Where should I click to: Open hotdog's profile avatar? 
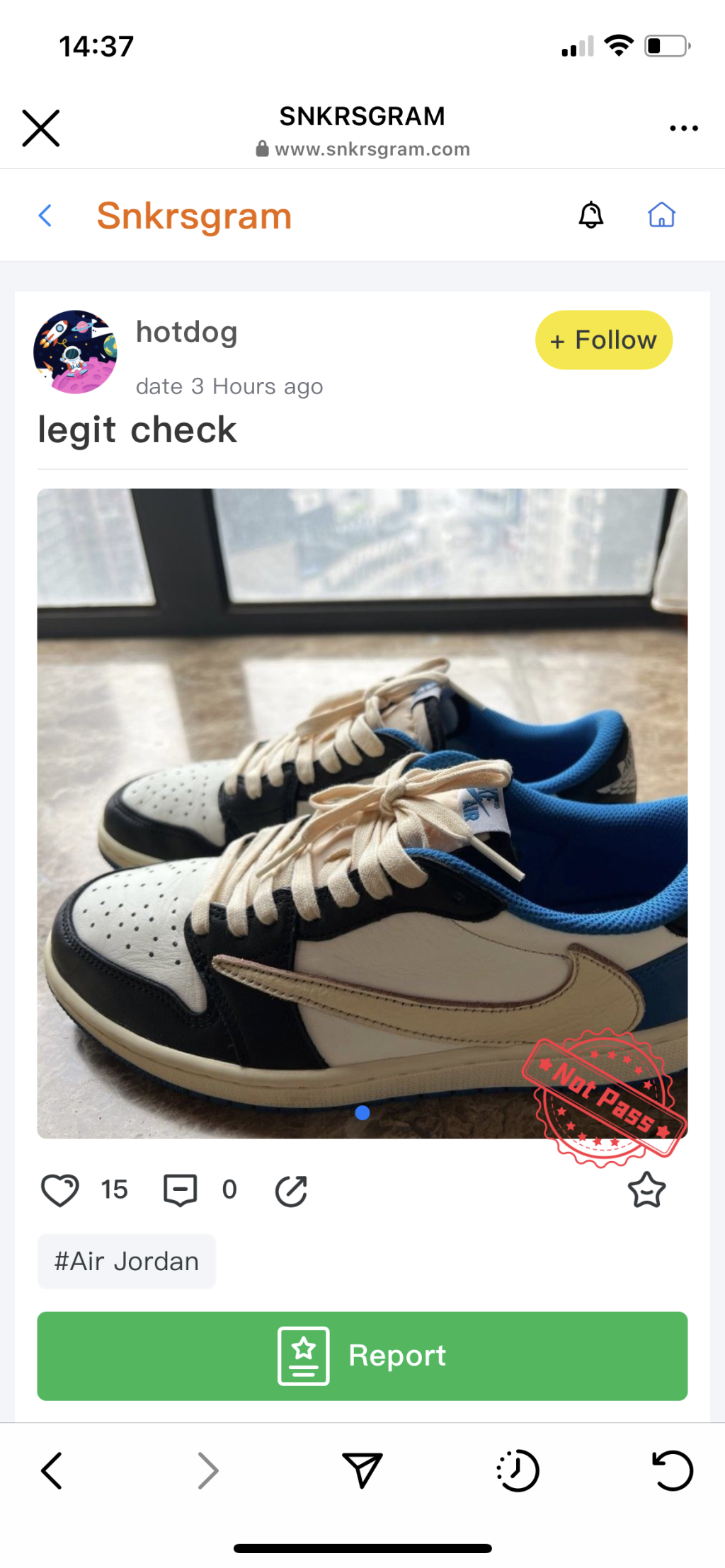[x=75, y=352]
